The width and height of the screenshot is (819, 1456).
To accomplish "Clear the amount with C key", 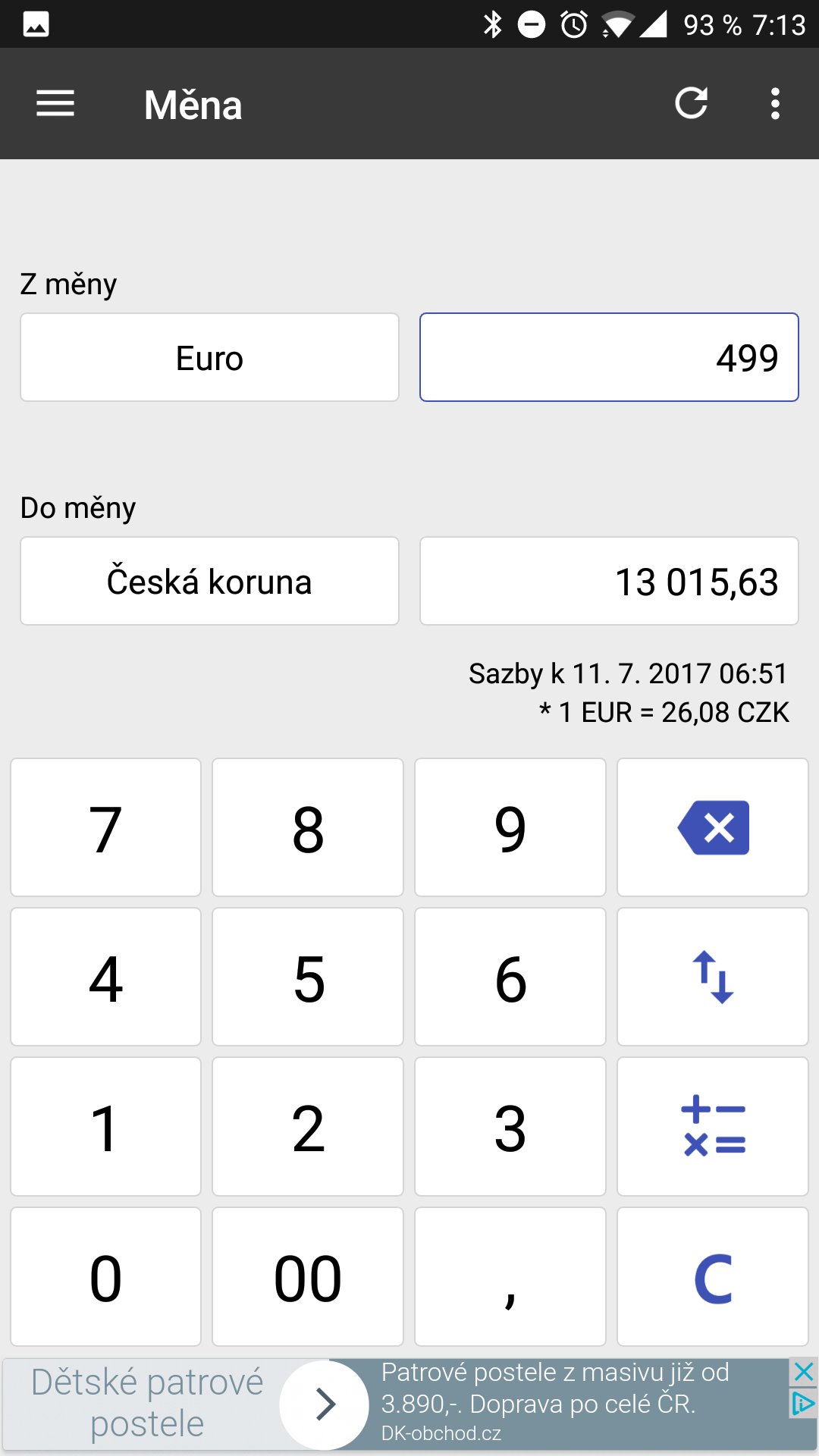I will click(x=713, y=1276).
